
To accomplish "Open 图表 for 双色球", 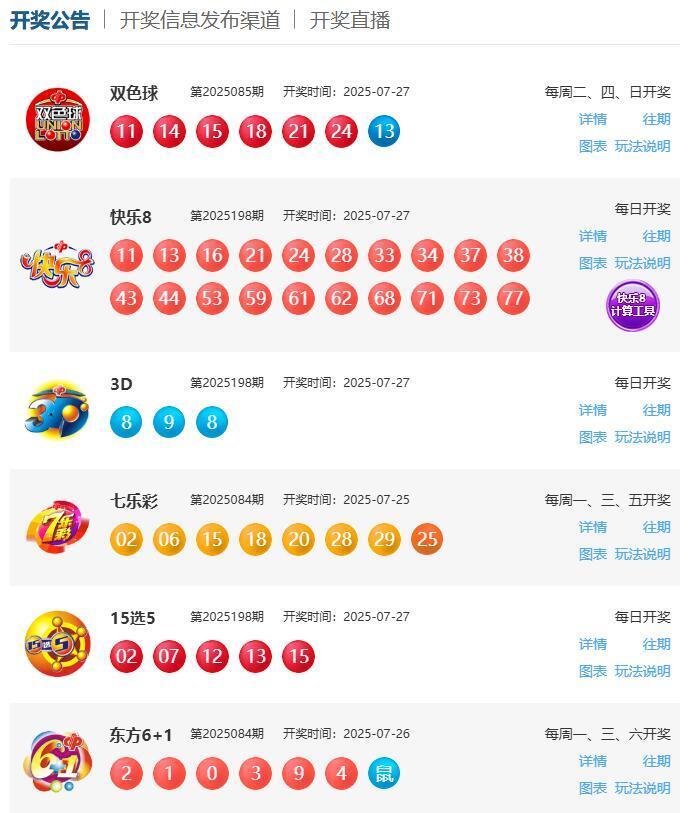I will 592,146.
